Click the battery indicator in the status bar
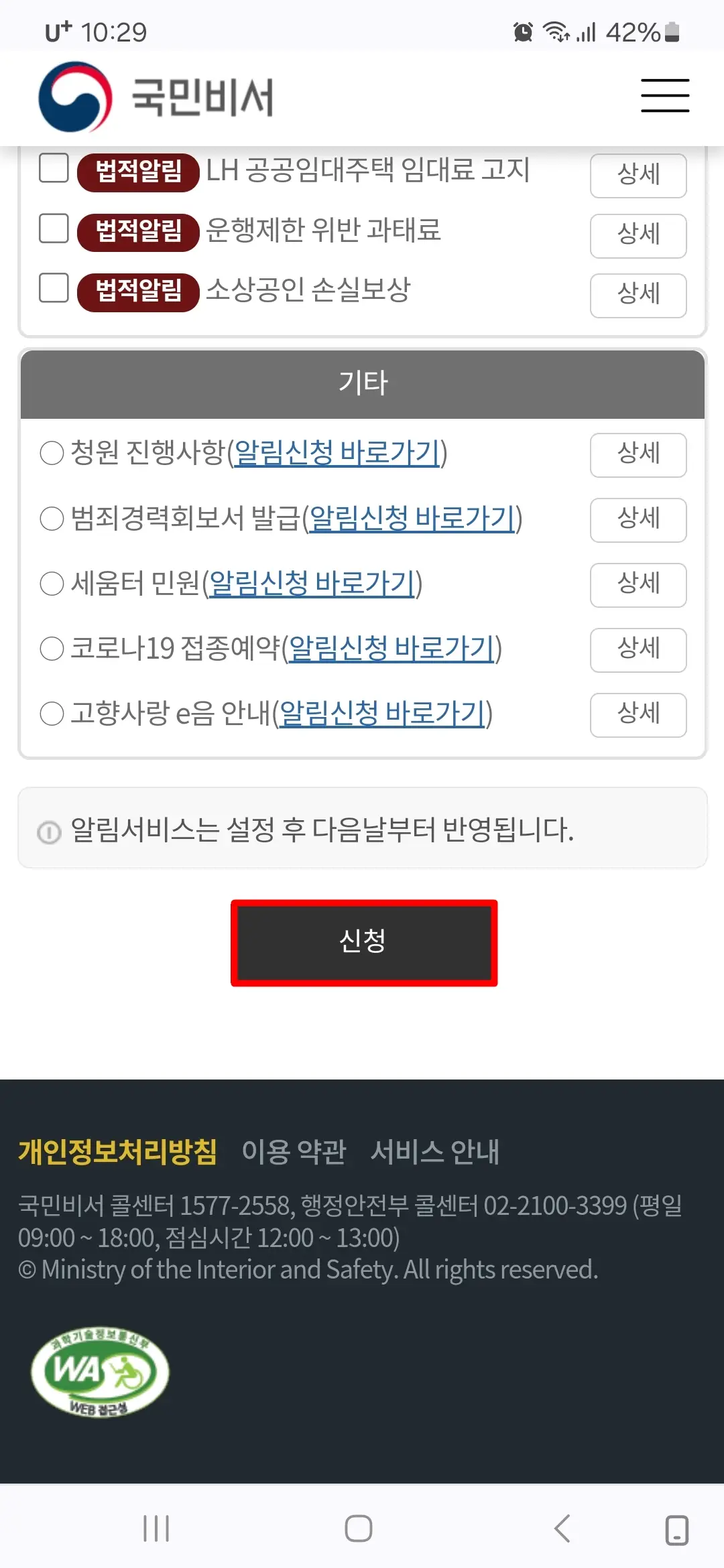Screen dimensions: 724x1568 pyautogui.click(x=674, y=31)
